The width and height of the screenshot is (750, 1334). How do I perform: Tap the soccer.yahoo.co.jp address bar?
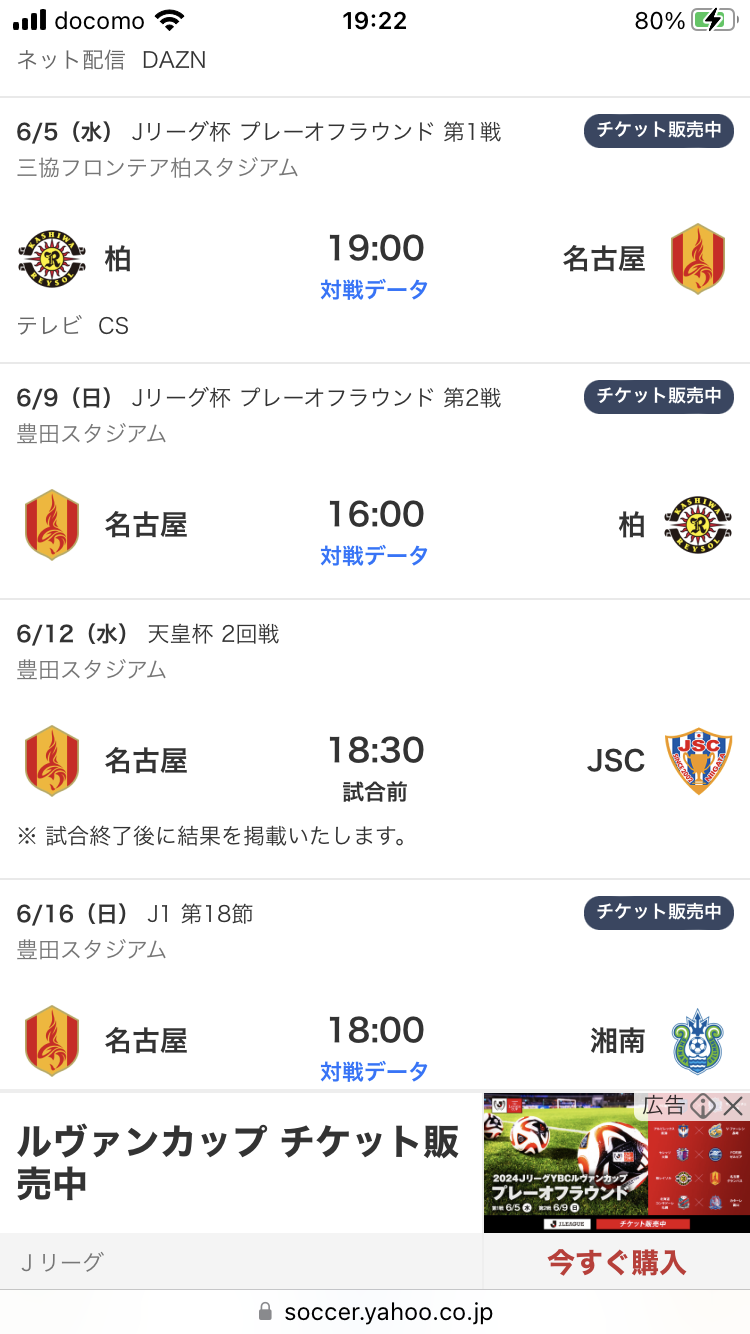tap(375, 1311)
